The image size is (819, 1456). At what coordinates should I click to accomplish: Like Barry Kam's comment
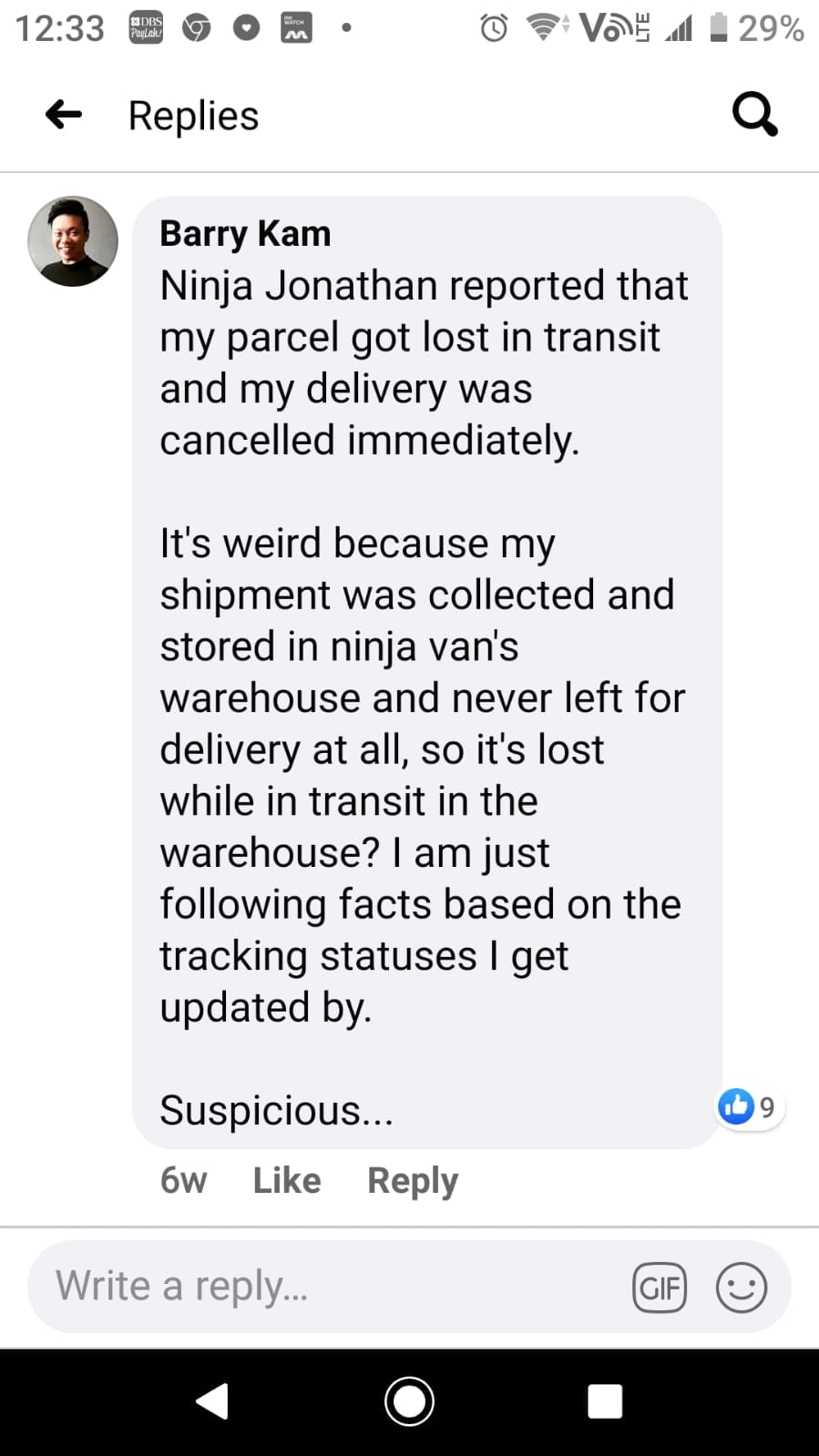click(x=286, y=1180)
